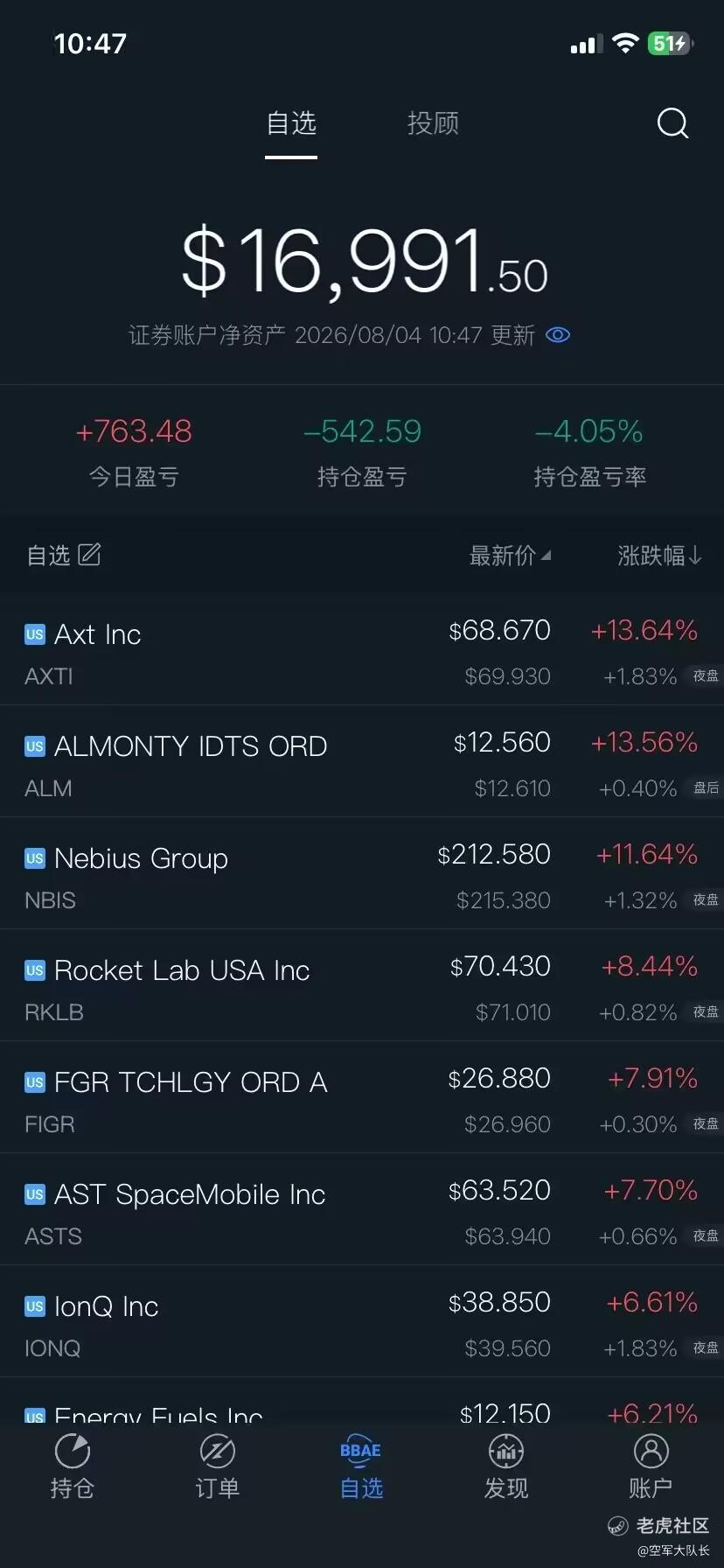Open the AST SpaceMobile Inc row
This screenshot has height=1568, width=724.
[x=362, y=1211]
